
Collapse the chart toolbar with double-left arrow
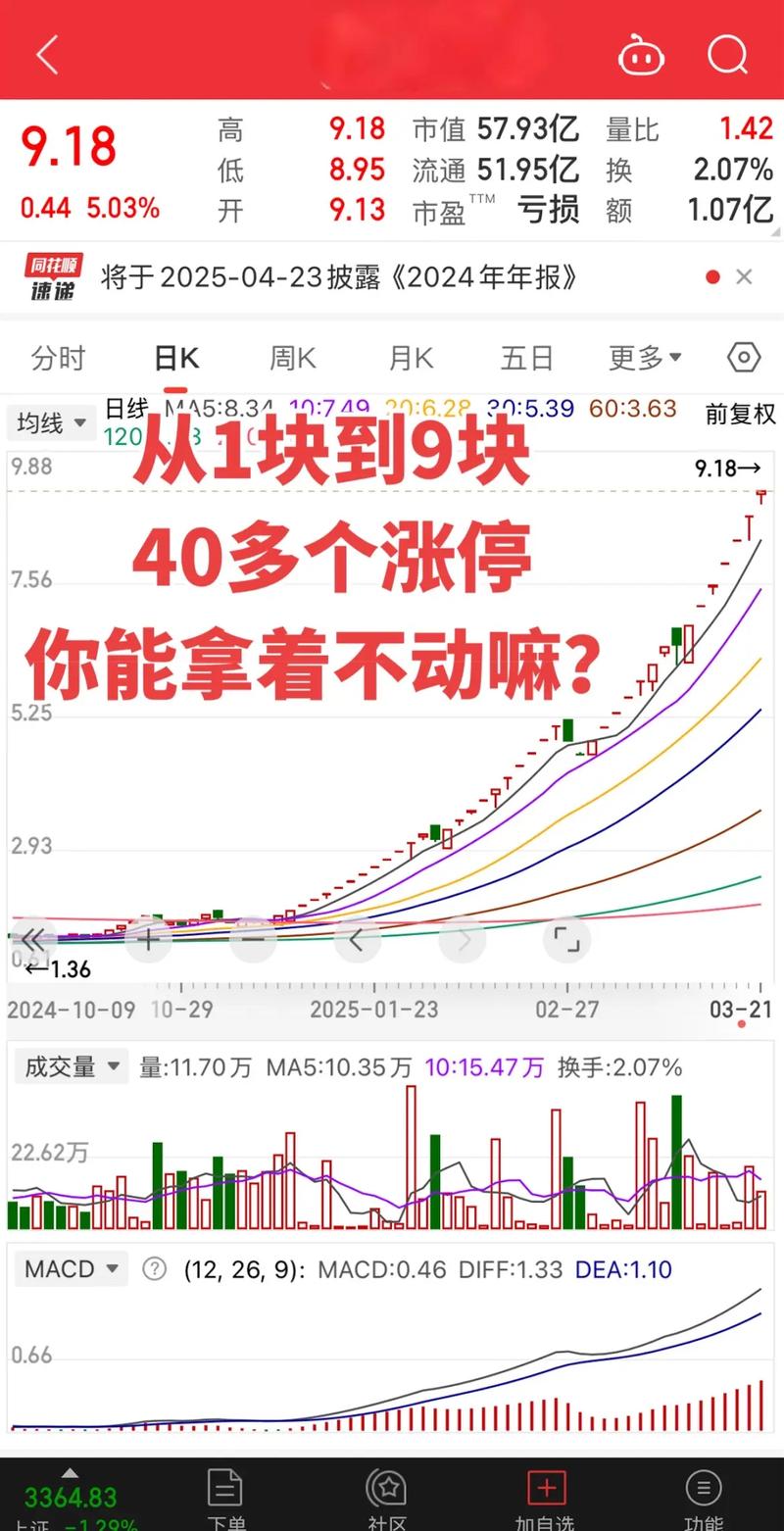pyautogui.click(x=33, y=939)
